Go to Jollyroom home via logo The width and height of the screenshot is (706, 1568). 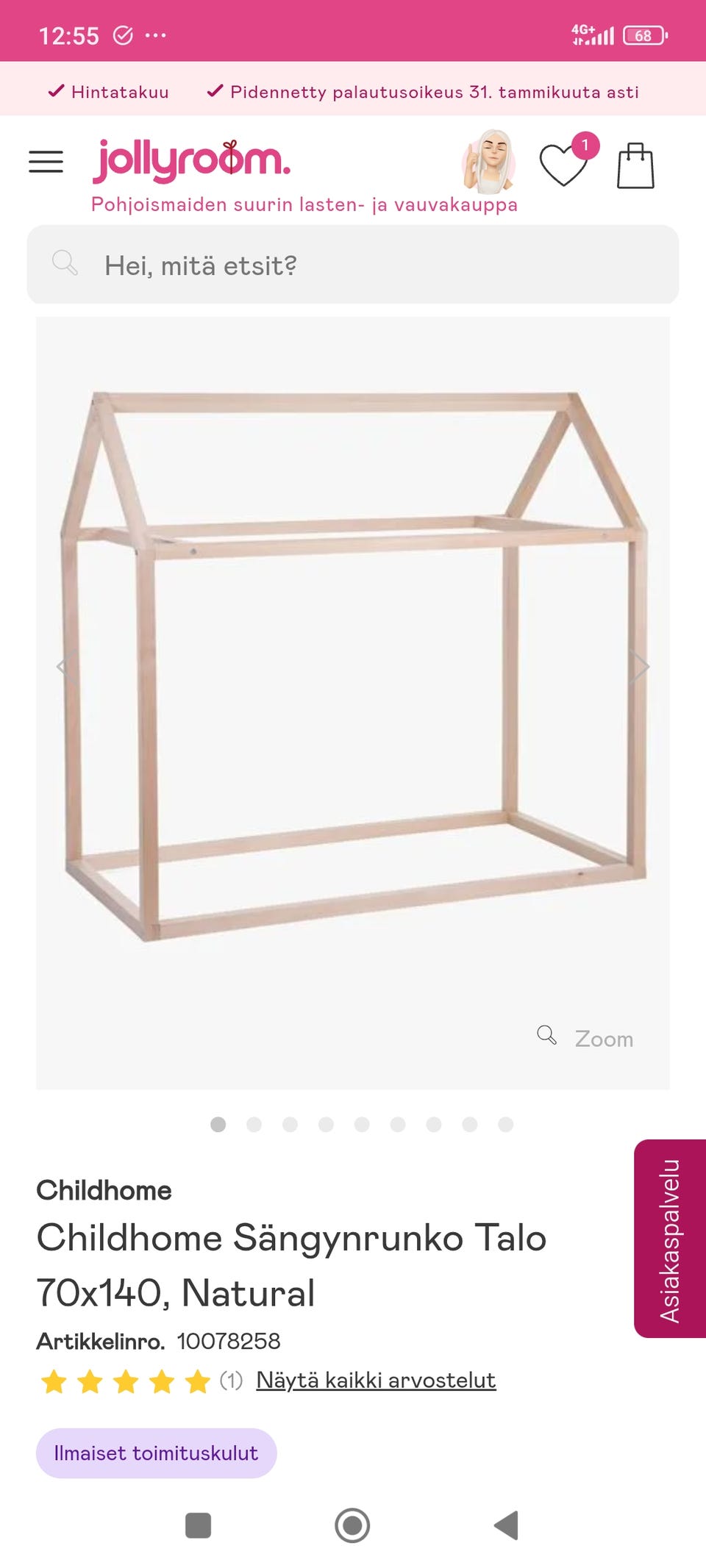191,160
